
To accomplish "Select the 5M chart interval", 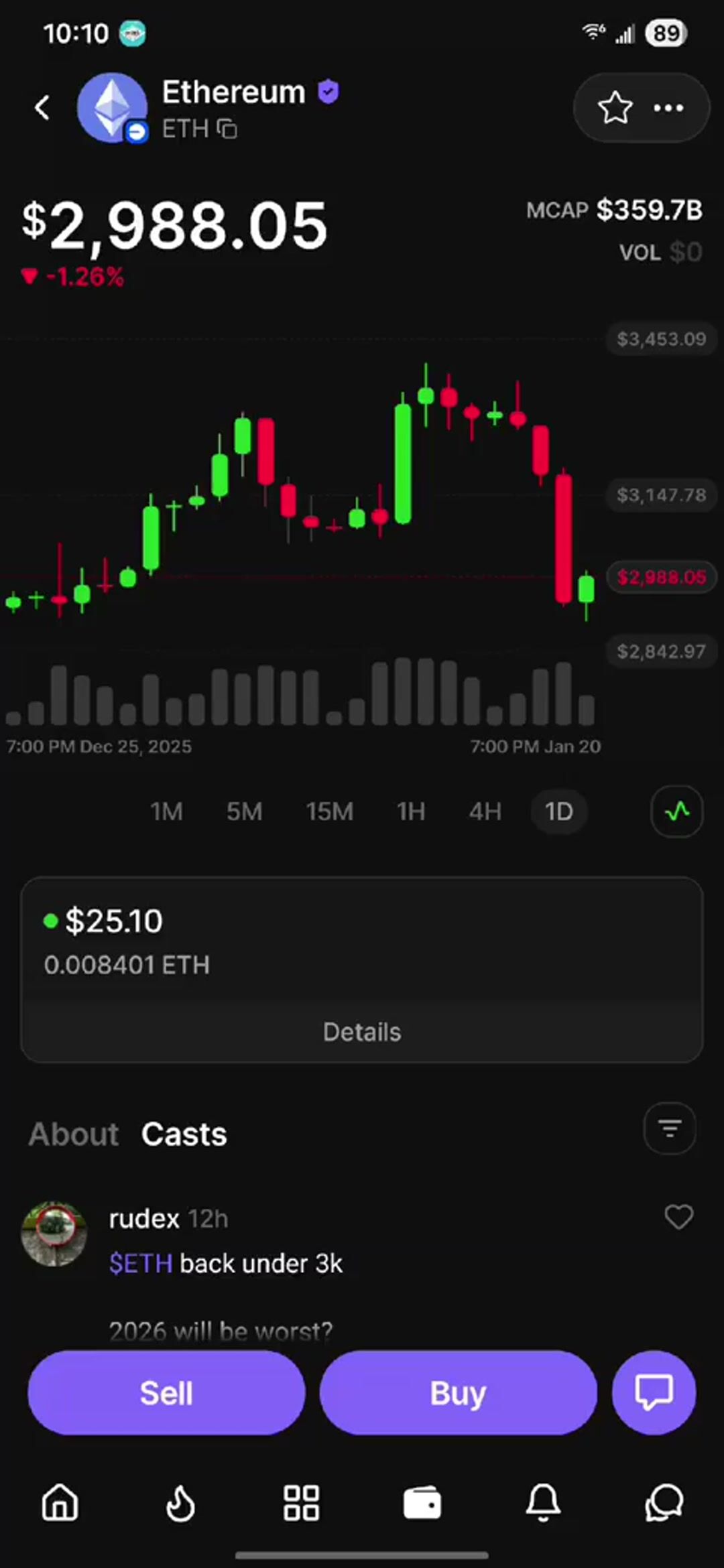I will click(244, 812).
